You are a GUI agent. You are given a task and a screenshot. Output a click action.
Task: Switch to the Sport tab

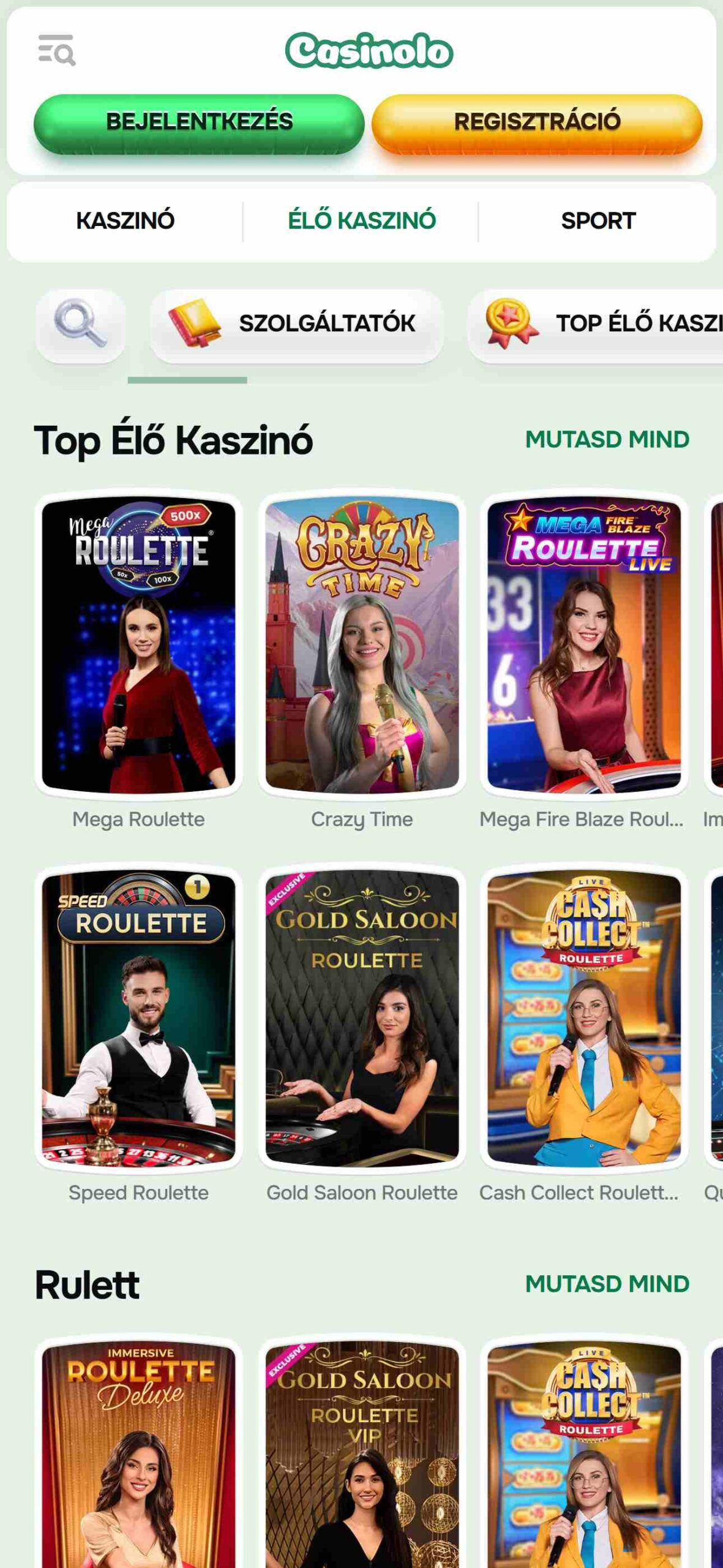pyautogui.click(x=598, y=221)
